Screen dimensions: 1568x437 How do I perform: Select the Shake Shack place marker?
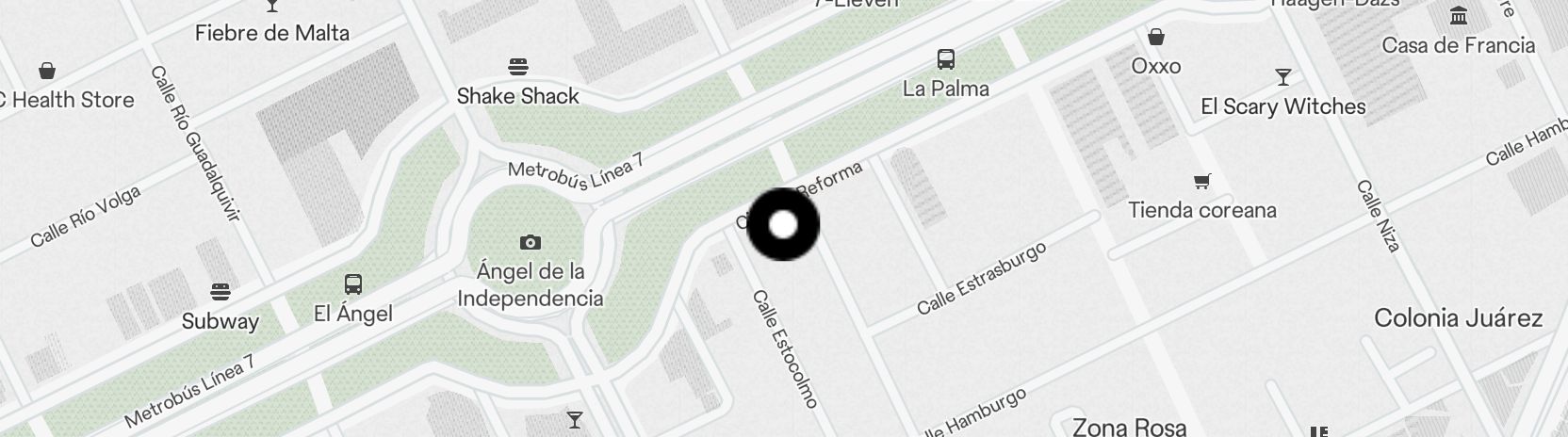[x=517, y=67]
